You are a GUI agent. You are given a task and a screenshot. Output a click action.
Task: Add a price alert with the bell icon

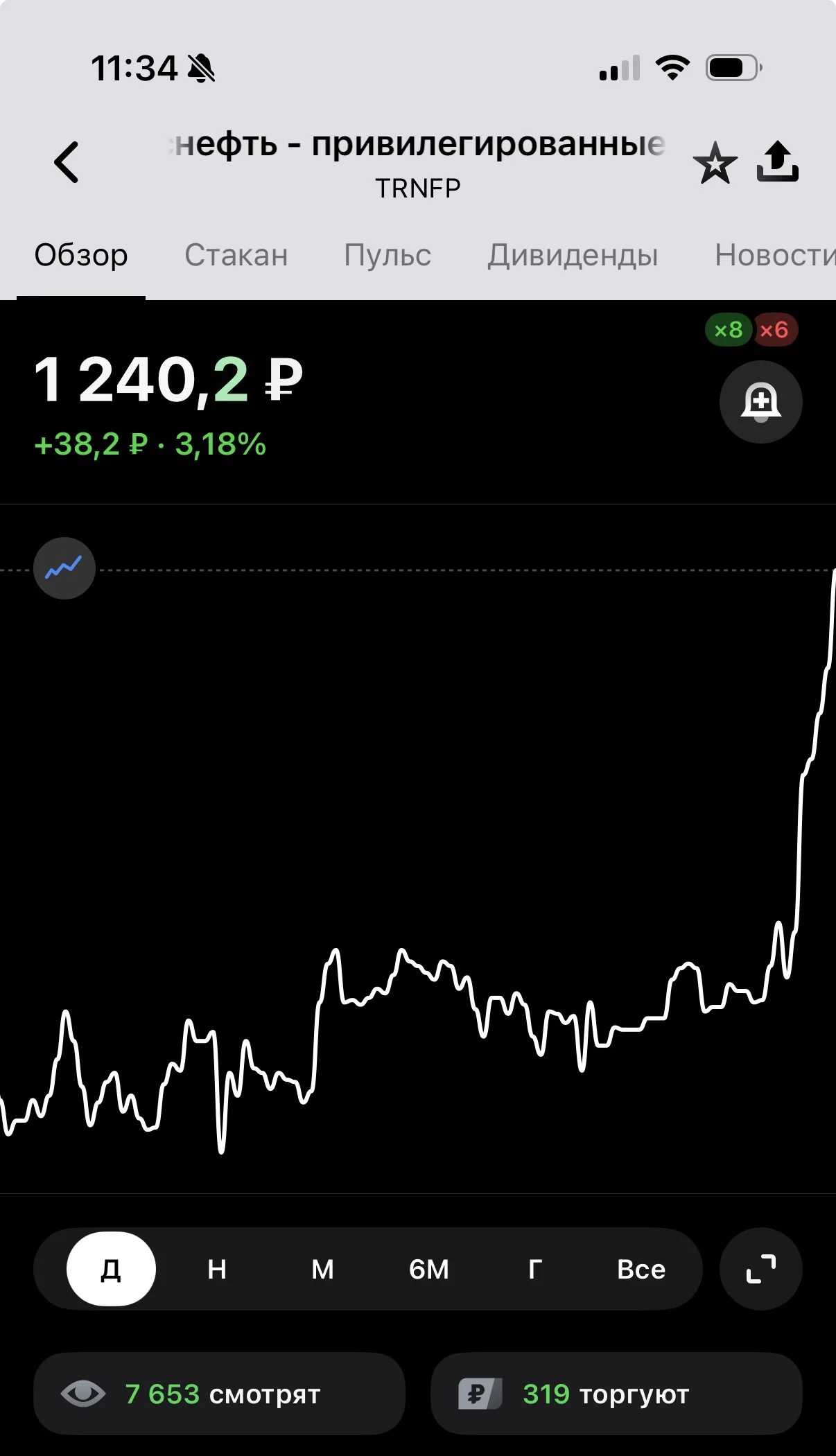[x=760, y=402]
